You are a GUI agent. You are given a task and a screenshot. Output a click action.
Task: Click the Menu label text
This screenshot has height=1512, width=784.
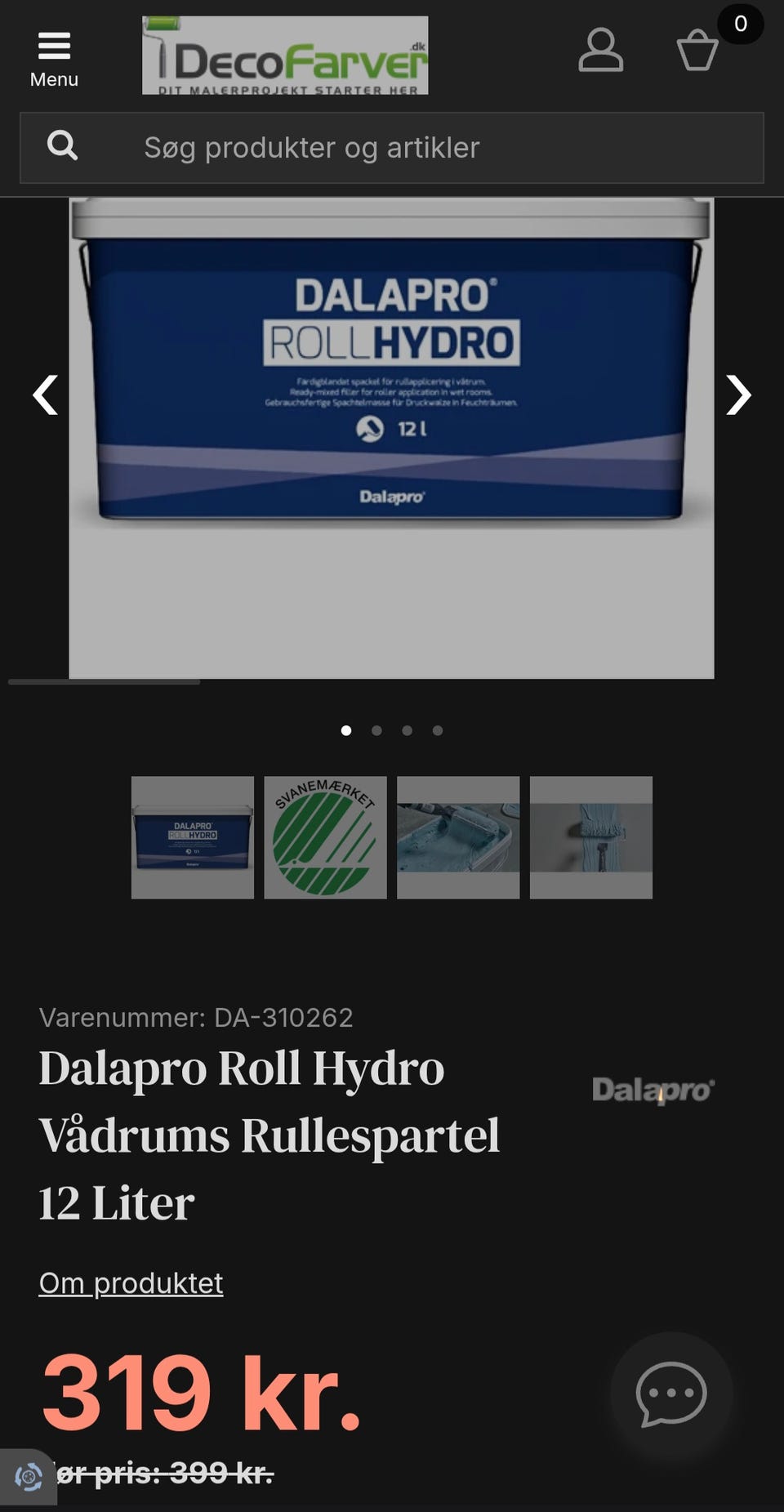[x=54, y=79]
